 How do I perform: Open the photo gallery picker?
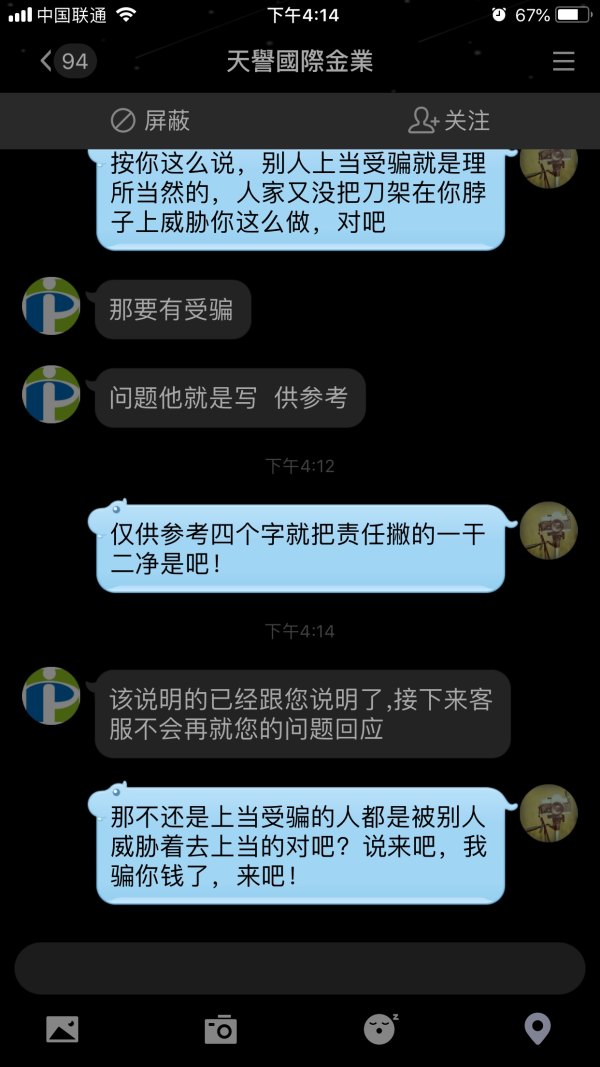62,1028
